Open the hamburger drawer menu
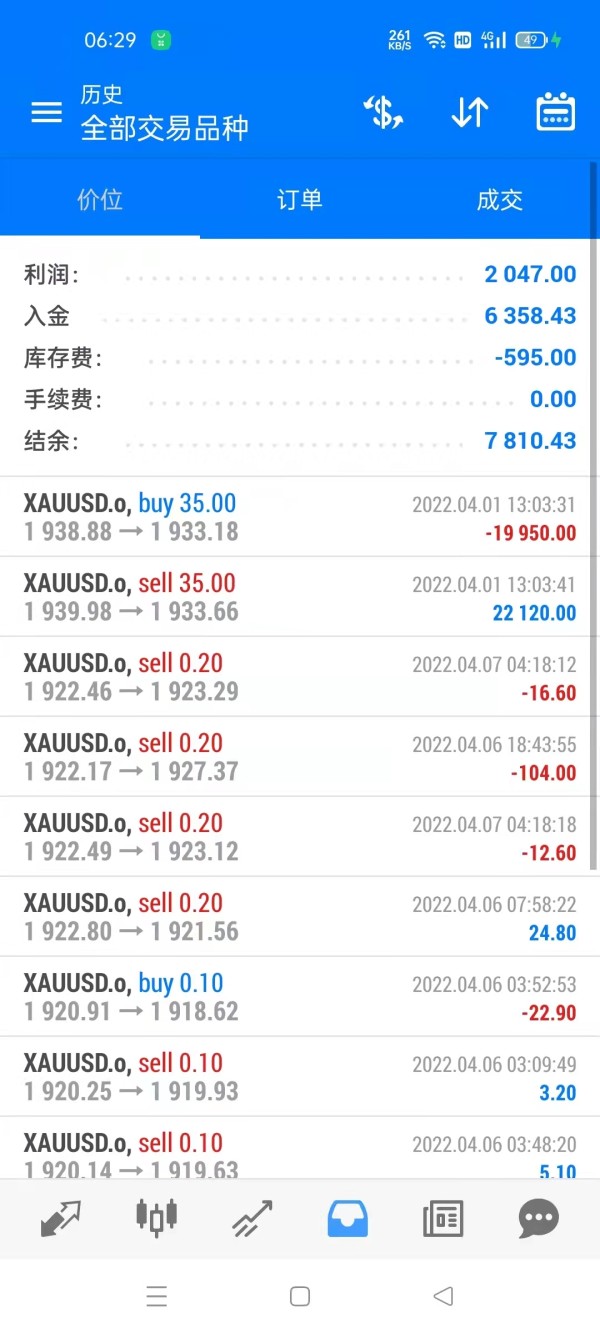 [46, 113]
